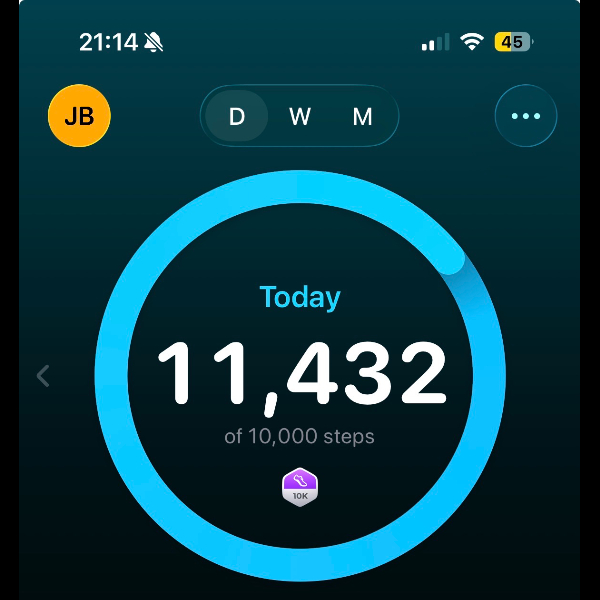View the 10K achievement badge

(x=300, y=487)
